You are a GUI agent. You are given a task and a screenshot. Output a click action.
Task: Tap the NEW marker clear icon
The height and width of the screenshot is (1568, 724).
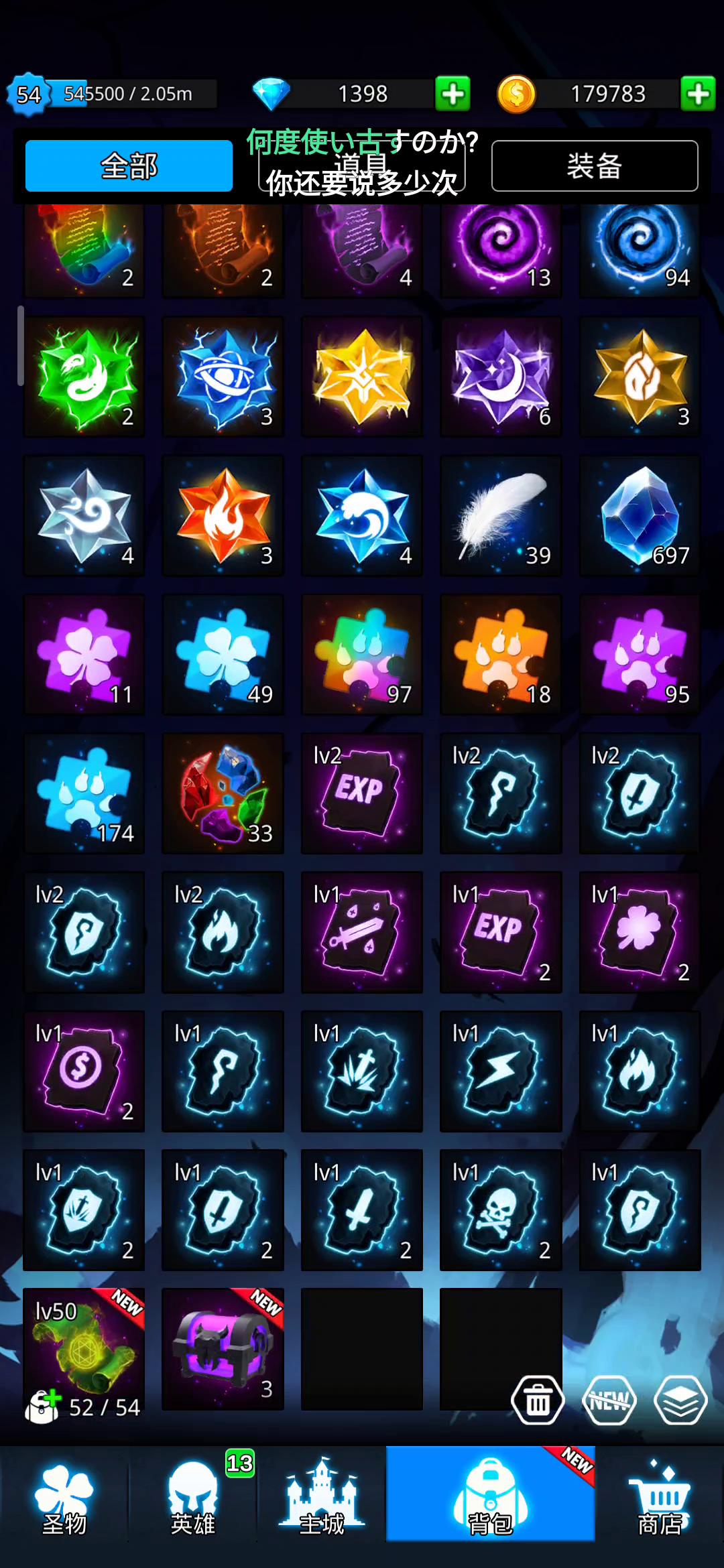pyautogui.click(x=609, y=1400)
